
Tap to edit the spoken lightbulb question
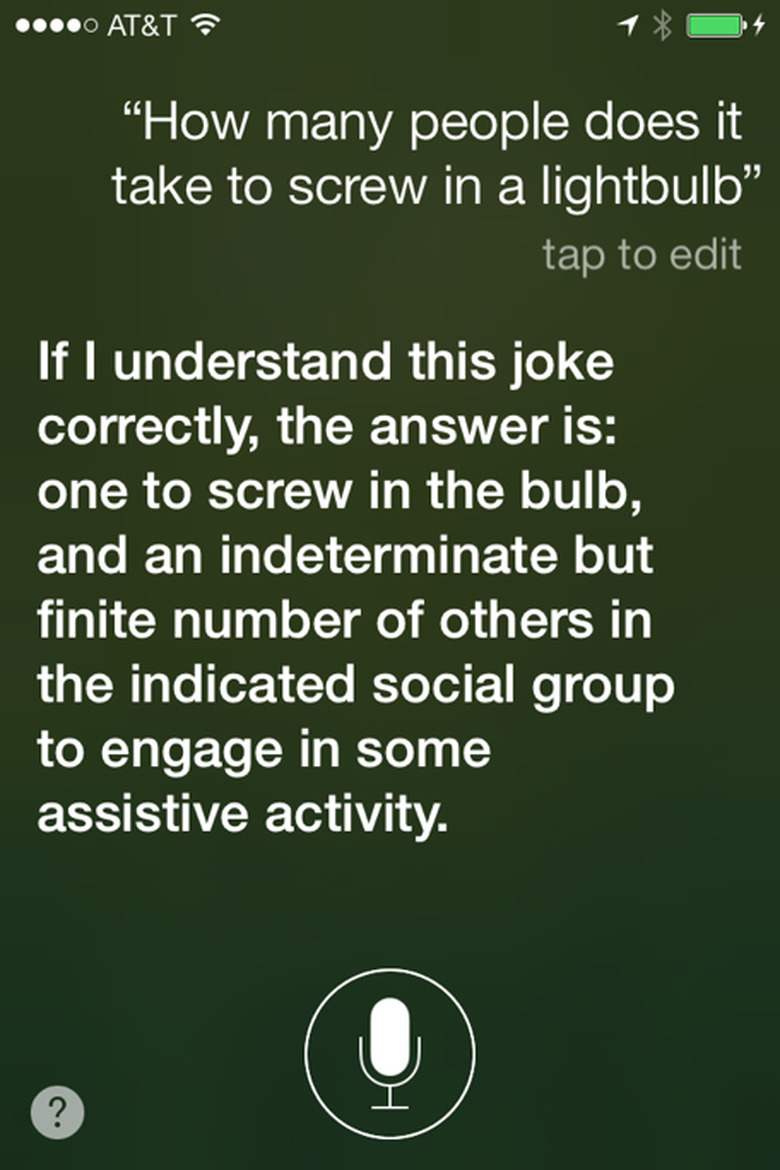[642, 254]
